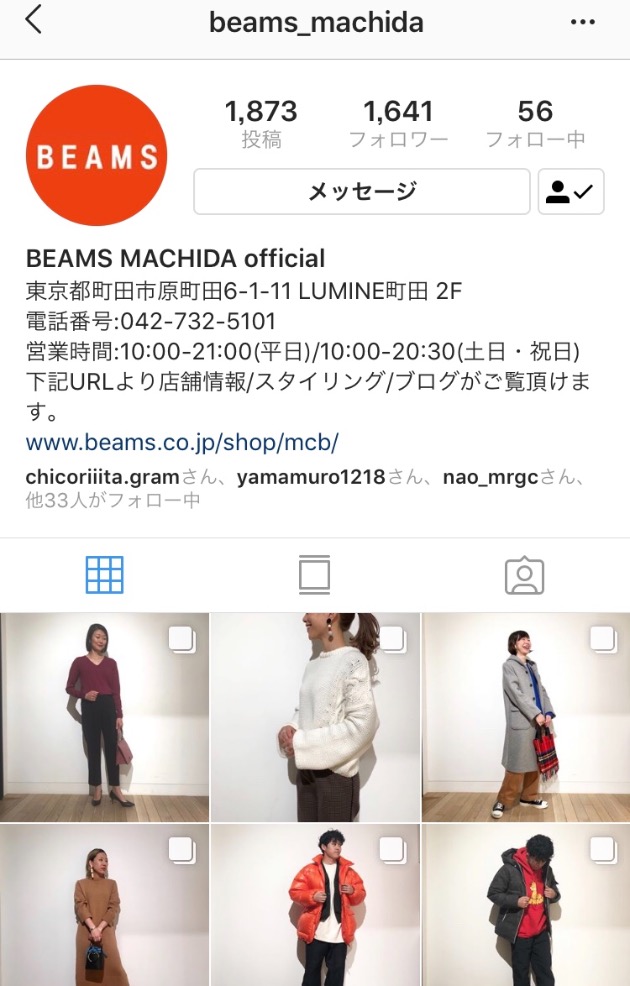This screenshot has width=630, height=986.
Task: Open the post with red hoodie and black jacket
Action: [526, 905]
